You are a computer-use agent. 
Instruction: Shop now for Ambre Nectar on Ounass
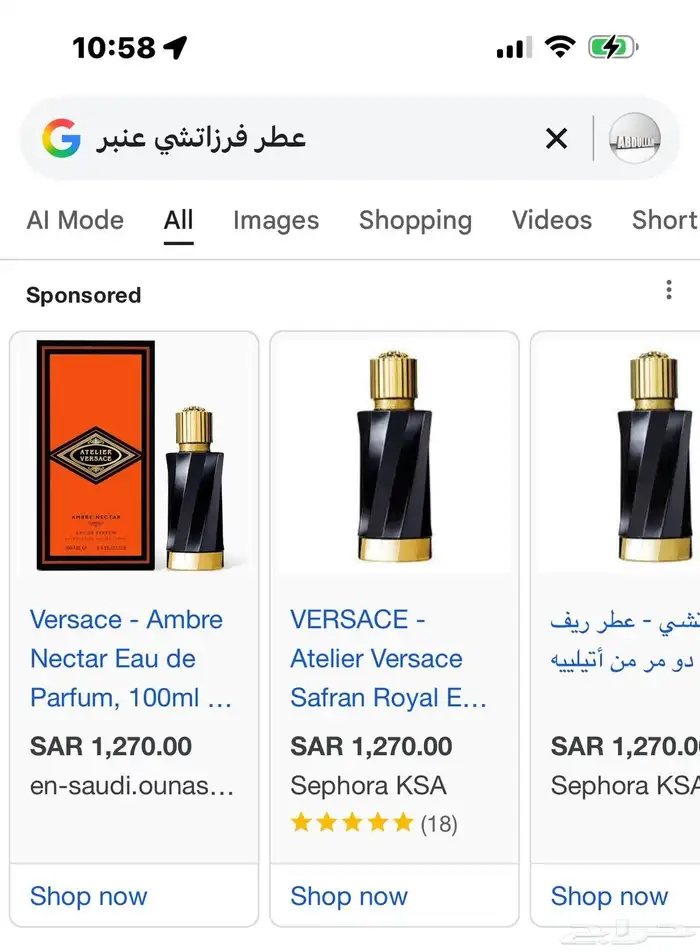click(x=89, y=896)
